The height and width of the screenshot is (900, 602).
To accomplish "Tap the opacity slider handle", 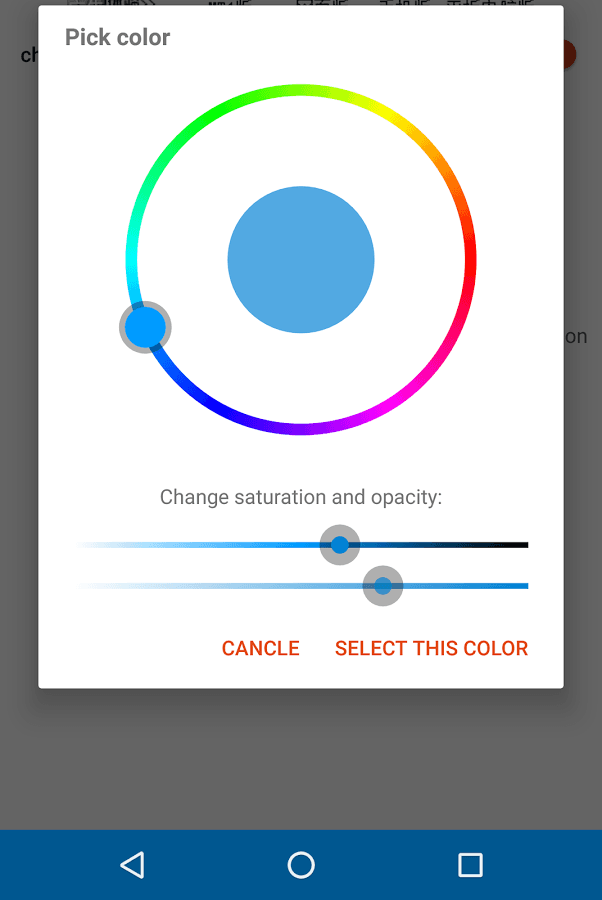I will [382, 586].
